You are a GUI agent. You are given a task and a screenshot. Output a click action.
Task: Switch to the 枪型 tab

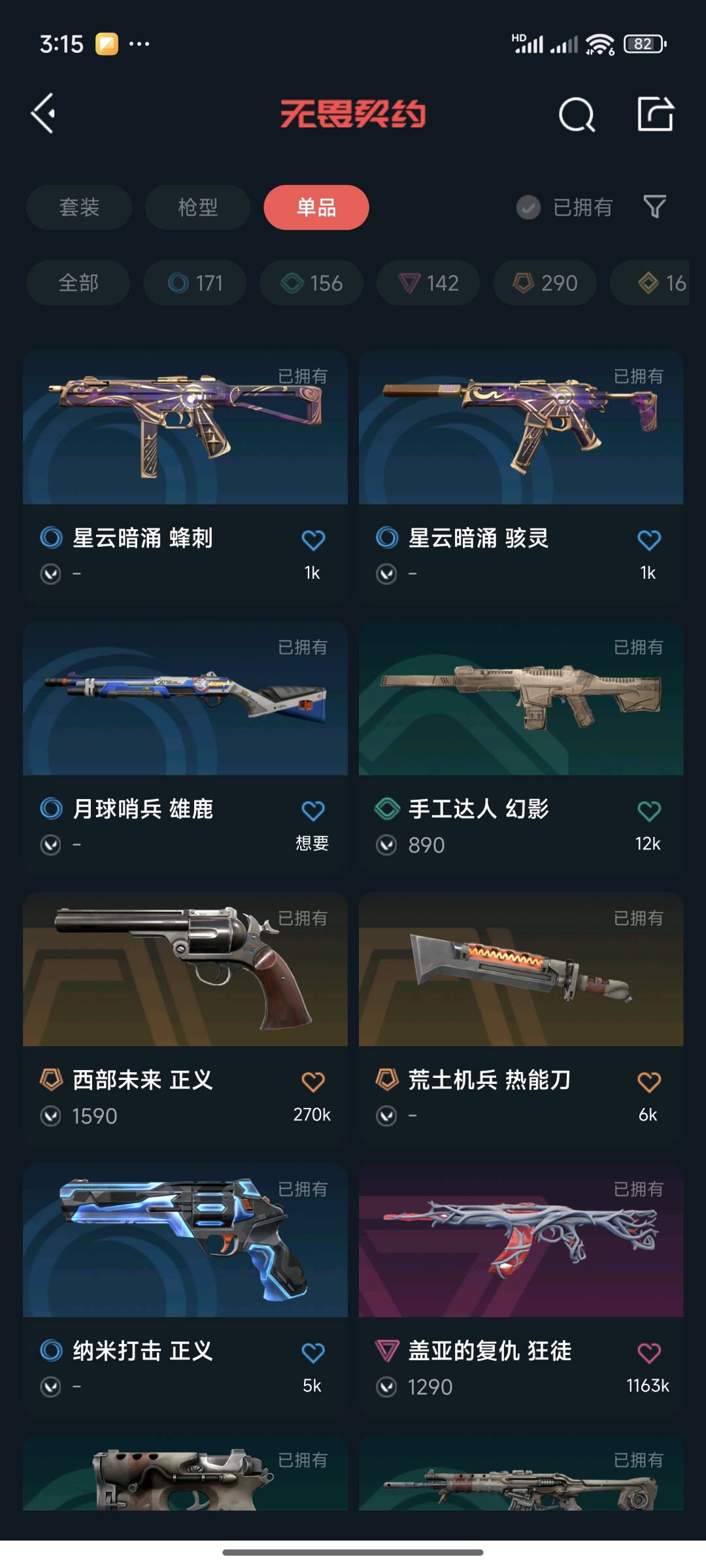pos(197,207)
